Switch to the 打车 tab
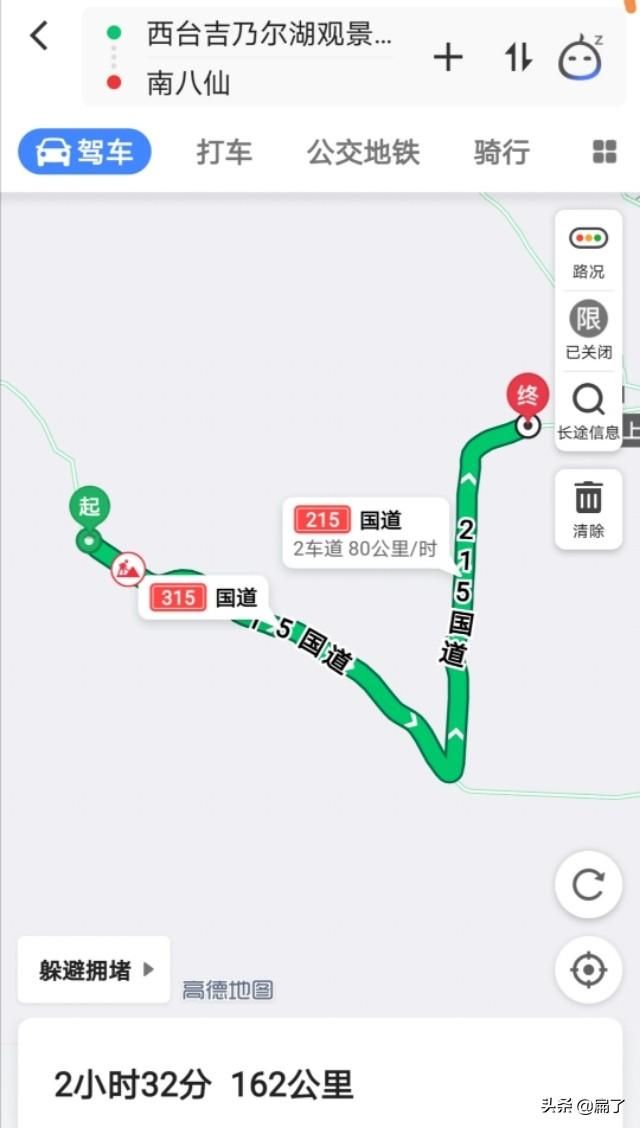This screenshot has width=640, height=1128. [x=224, y=153]
